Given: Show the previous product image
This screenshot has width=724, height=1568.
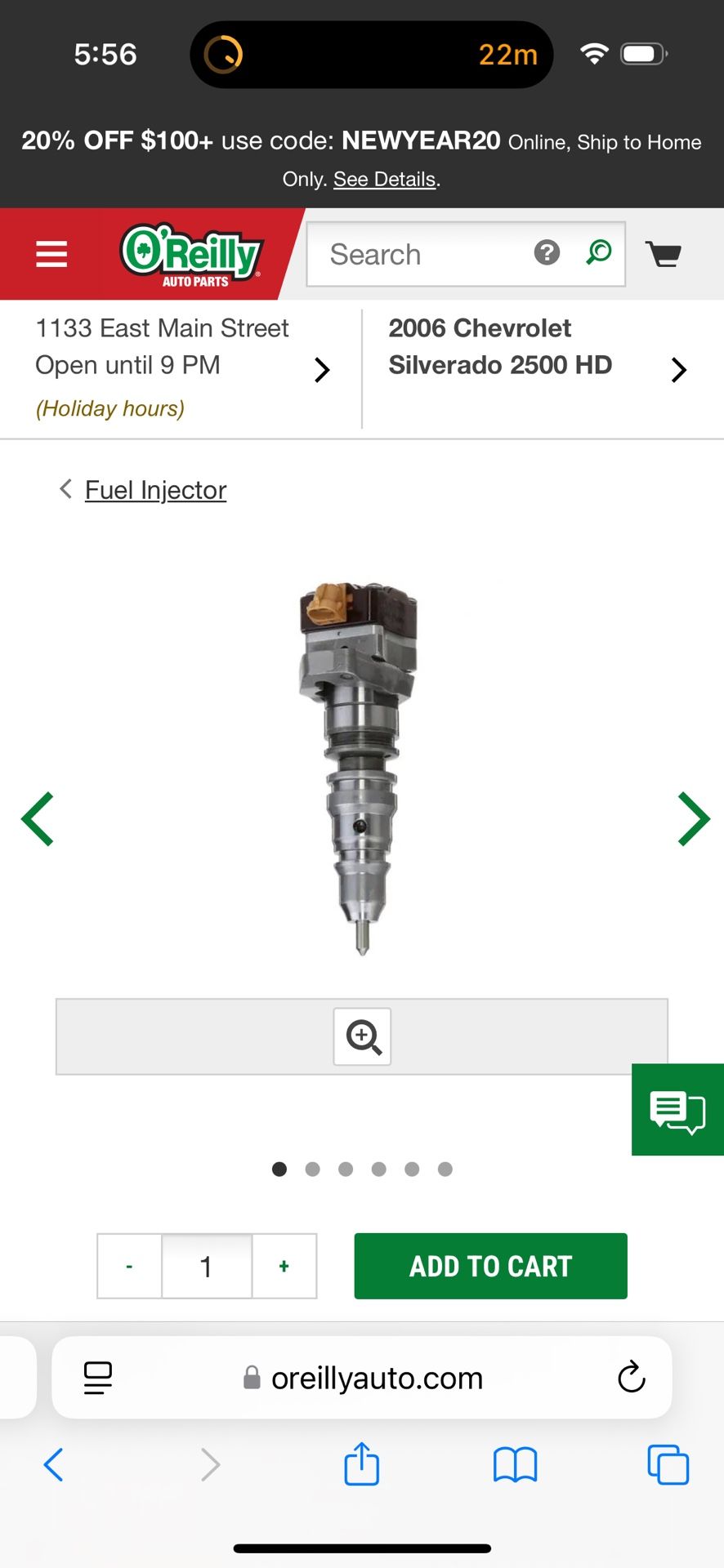Looking at the screenshot, I should point(38,818).
